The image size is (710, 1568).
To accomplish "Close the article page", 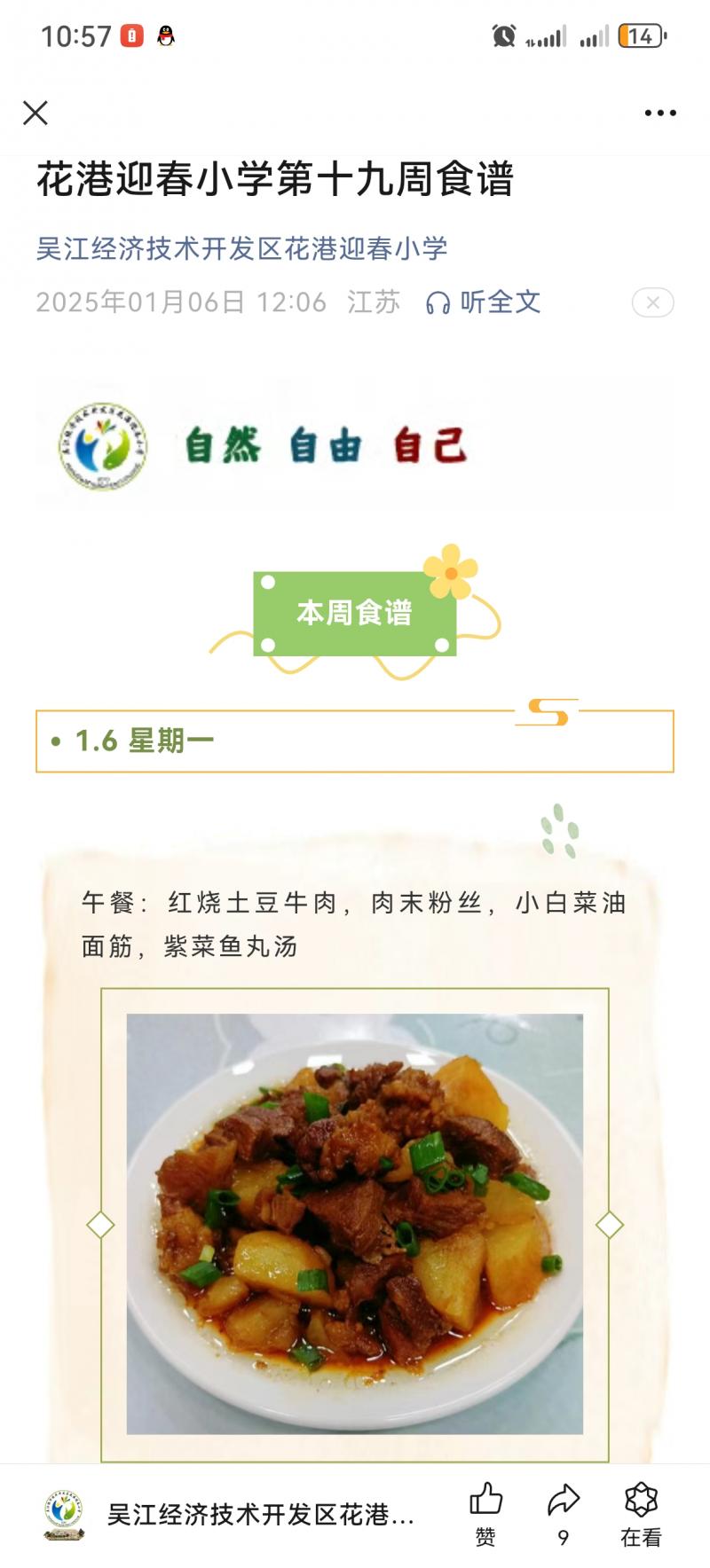I will click(35, 113).
